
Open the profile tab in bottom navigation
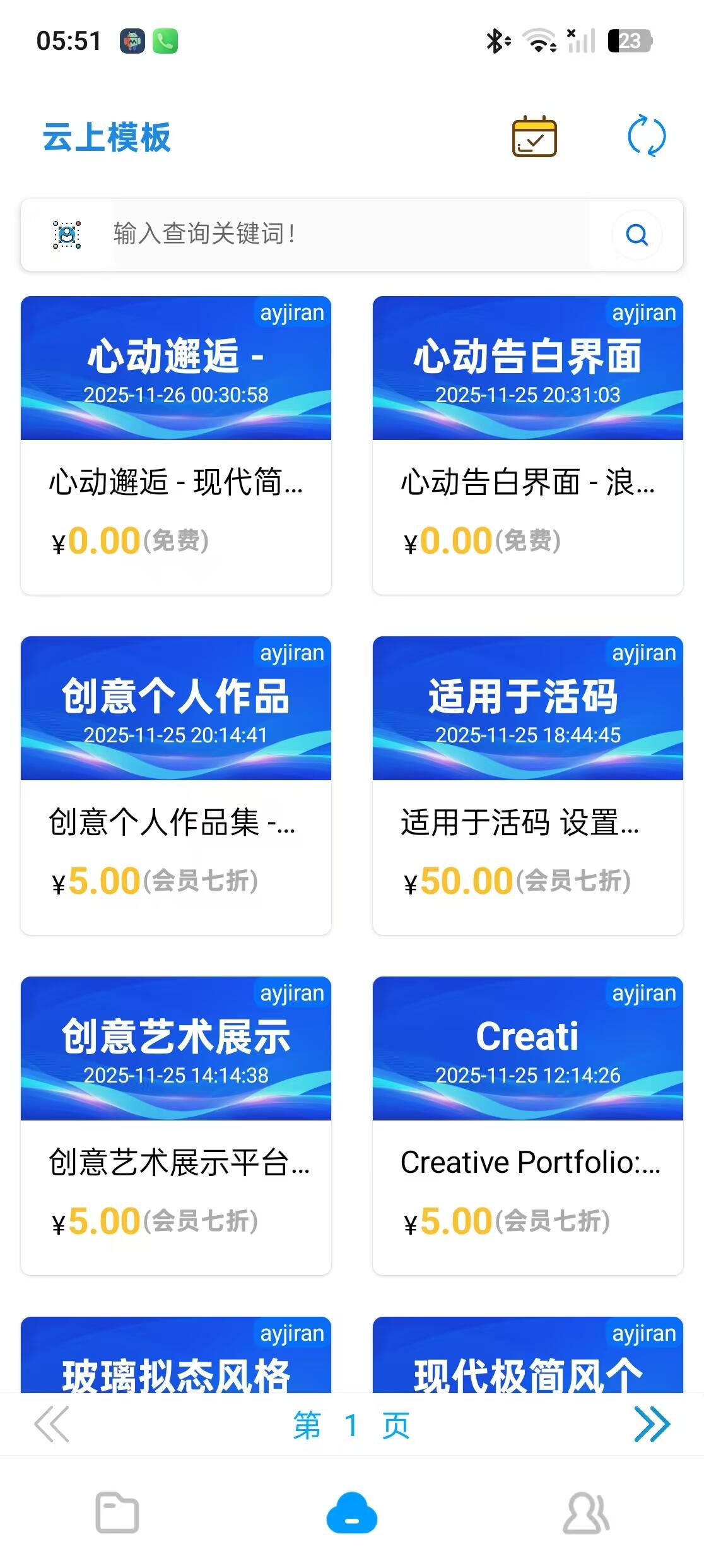pyautogui.click(x=586, y=1514)
